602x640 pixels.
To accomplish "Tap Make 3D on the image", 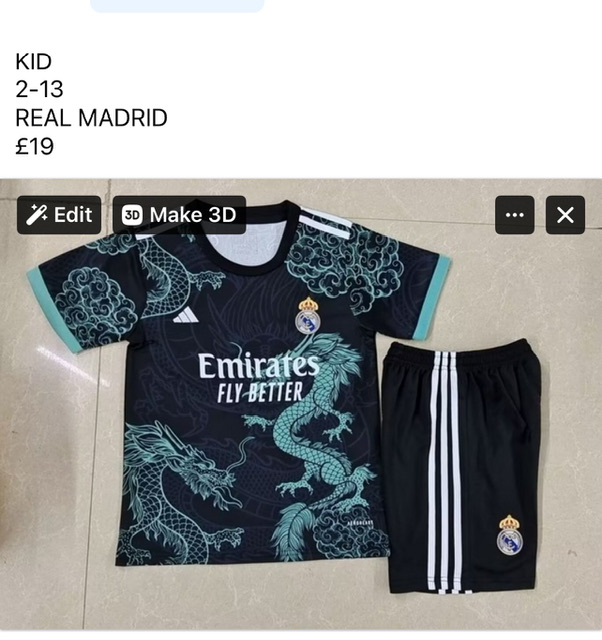I will coord(179,215).
